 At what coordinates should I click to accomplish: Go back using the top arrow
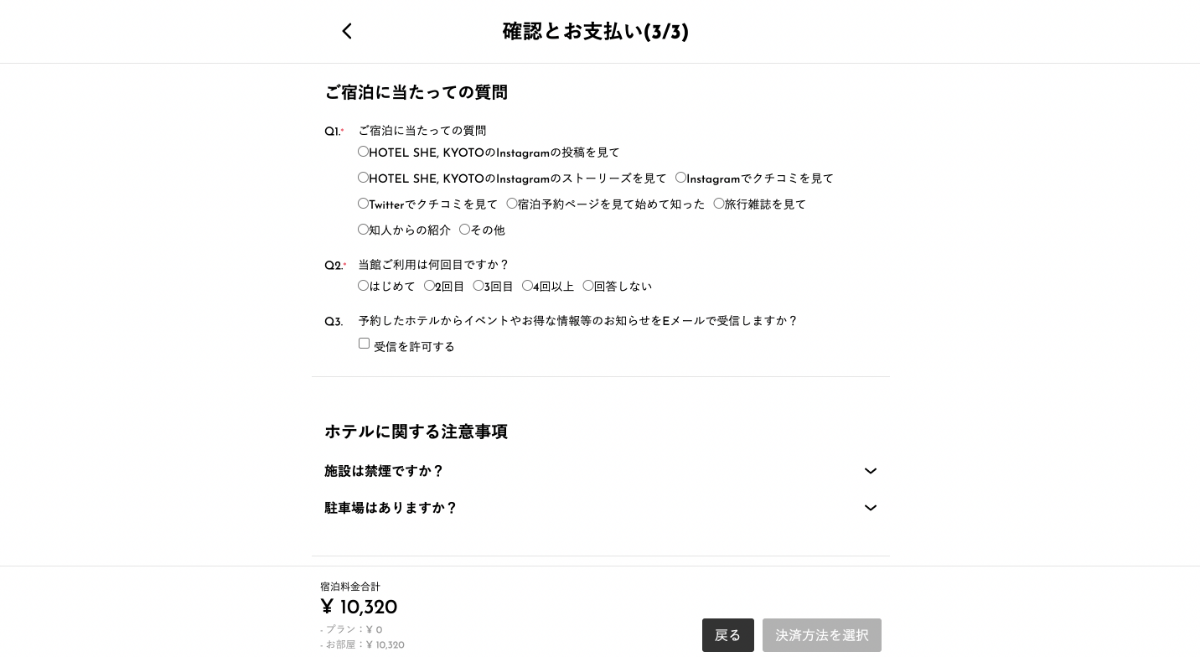347,31
